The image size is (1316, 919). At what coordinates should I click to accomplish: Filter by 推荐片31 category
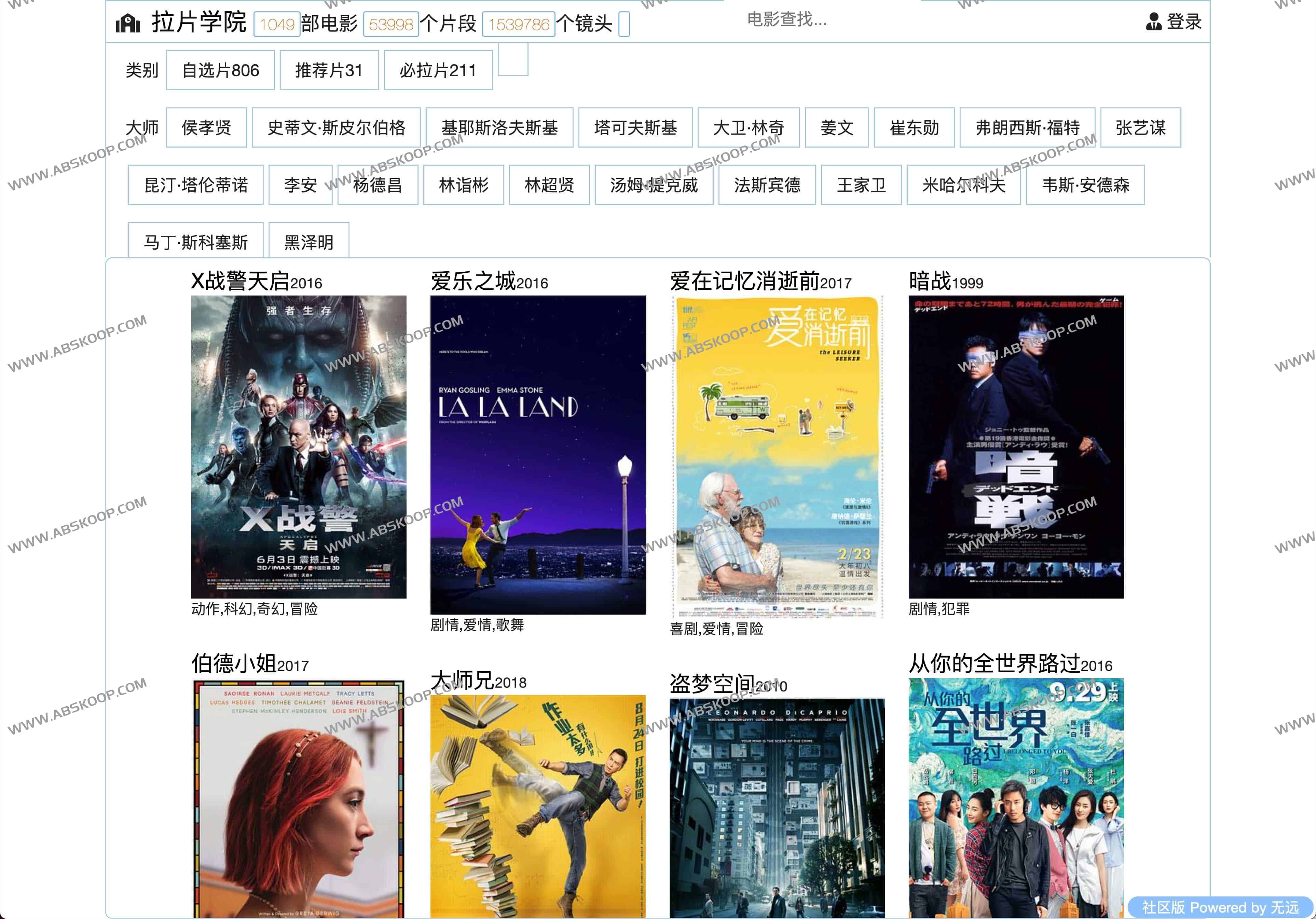coord(329,70)
